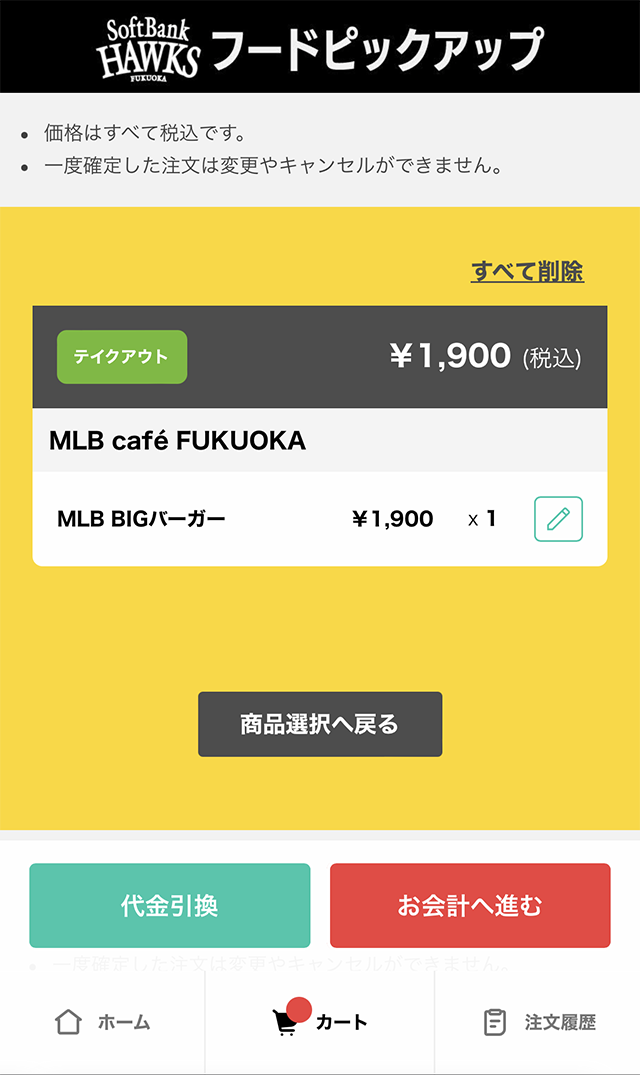
Task: Switch to the ホーム tab
Action: pyautogui.click(x=103, y=1022)
